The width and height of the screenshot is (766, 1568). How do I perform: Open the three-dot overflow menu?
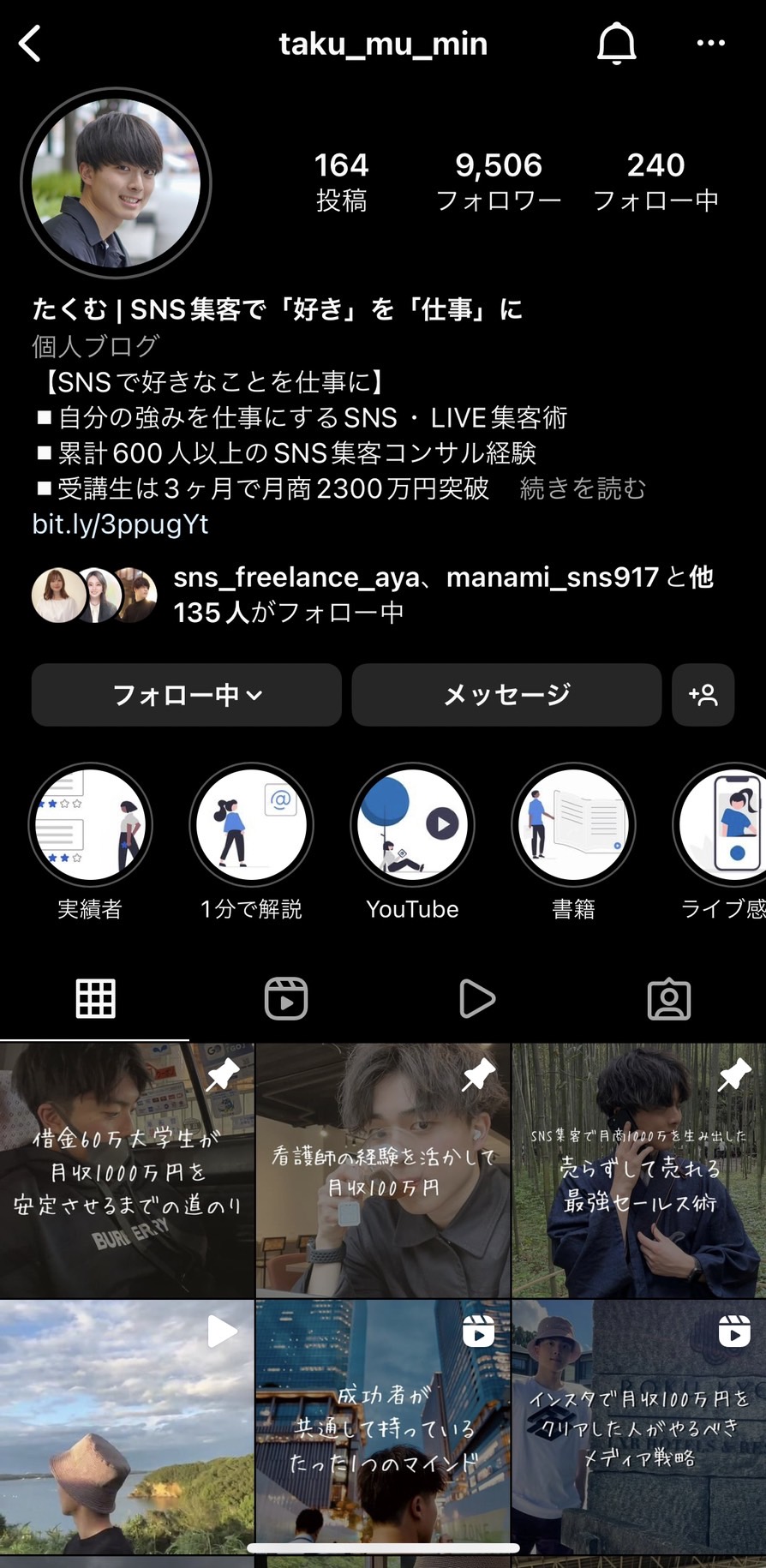point(710,43)
